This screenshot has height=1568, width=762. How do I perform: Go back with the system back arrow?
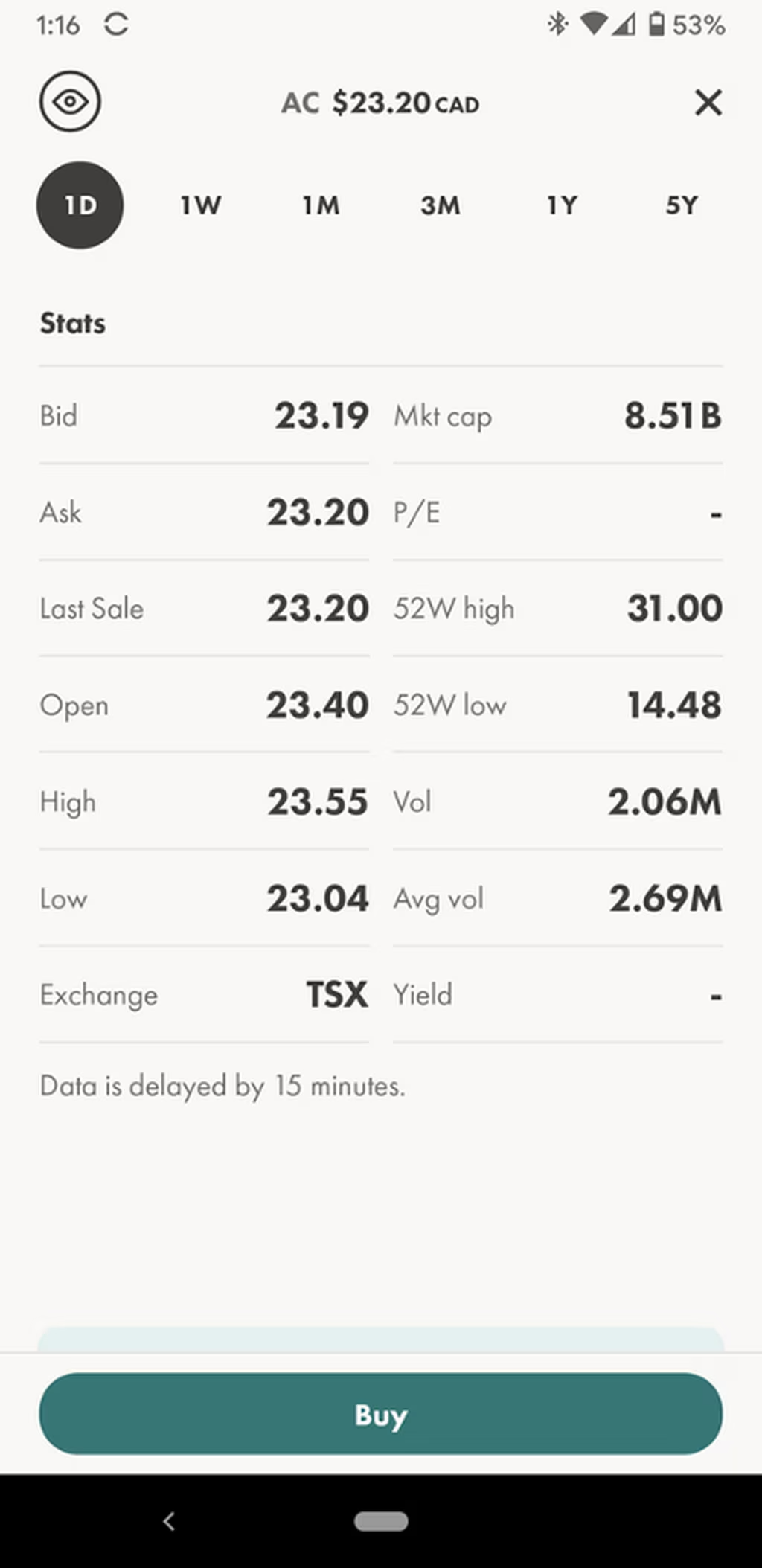tap(169, 1521)
